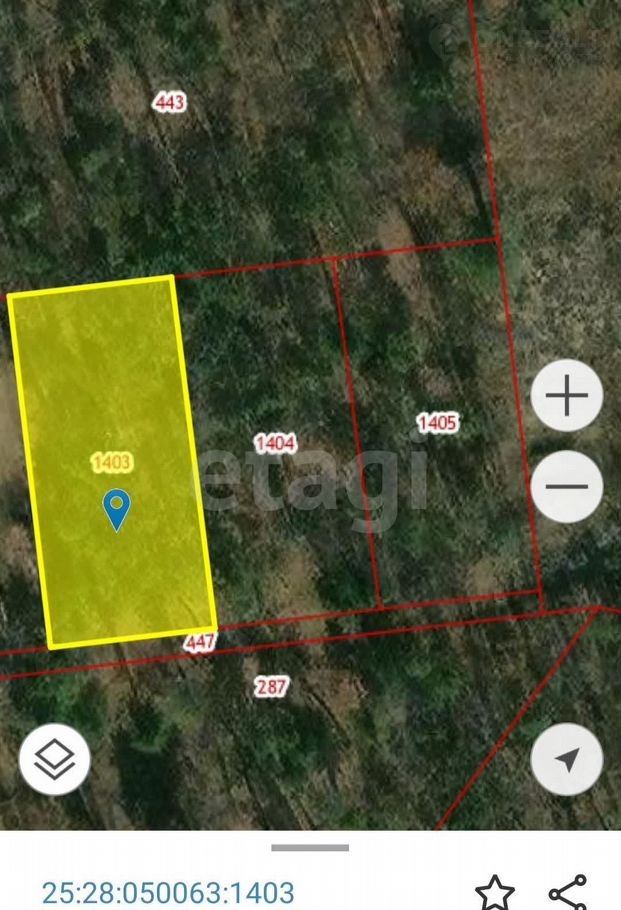This screenshot has height=910, width=621.
Task: Share the selected parcel
Action: tap(567, 890)
